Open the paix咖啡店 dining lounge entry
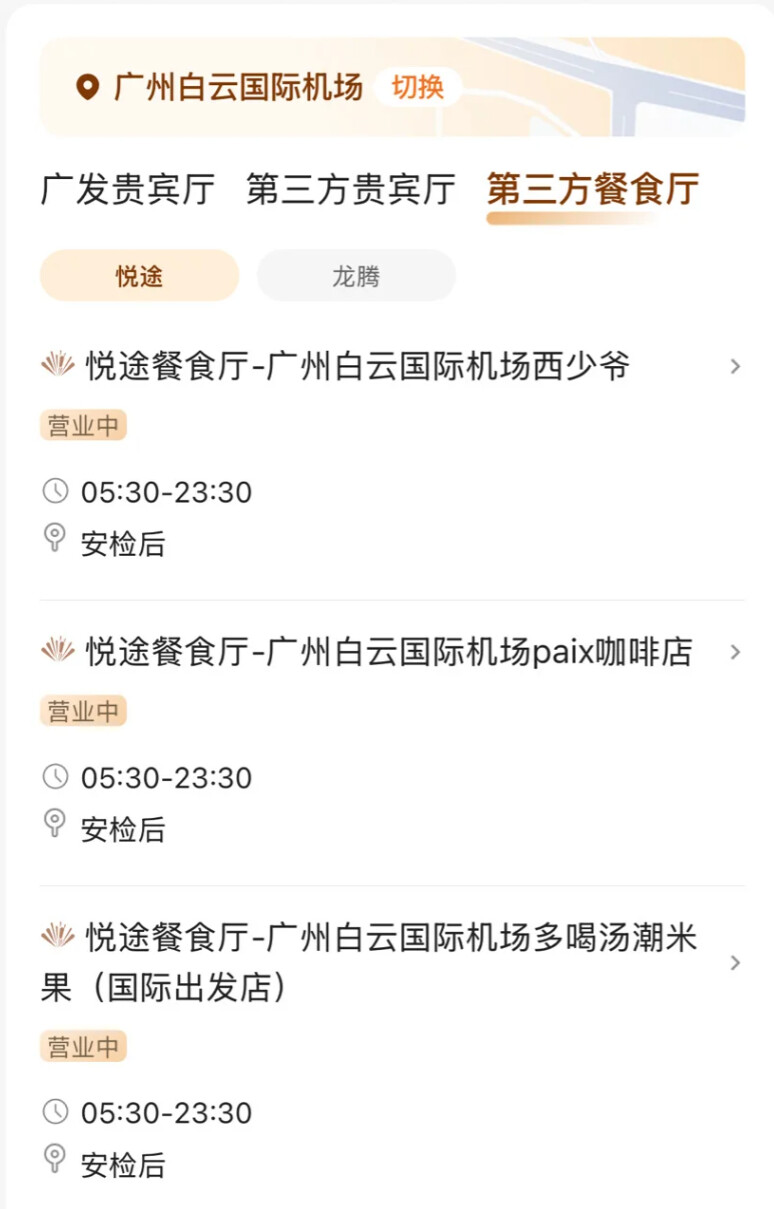774x1209 pixels. click(389, 652)
